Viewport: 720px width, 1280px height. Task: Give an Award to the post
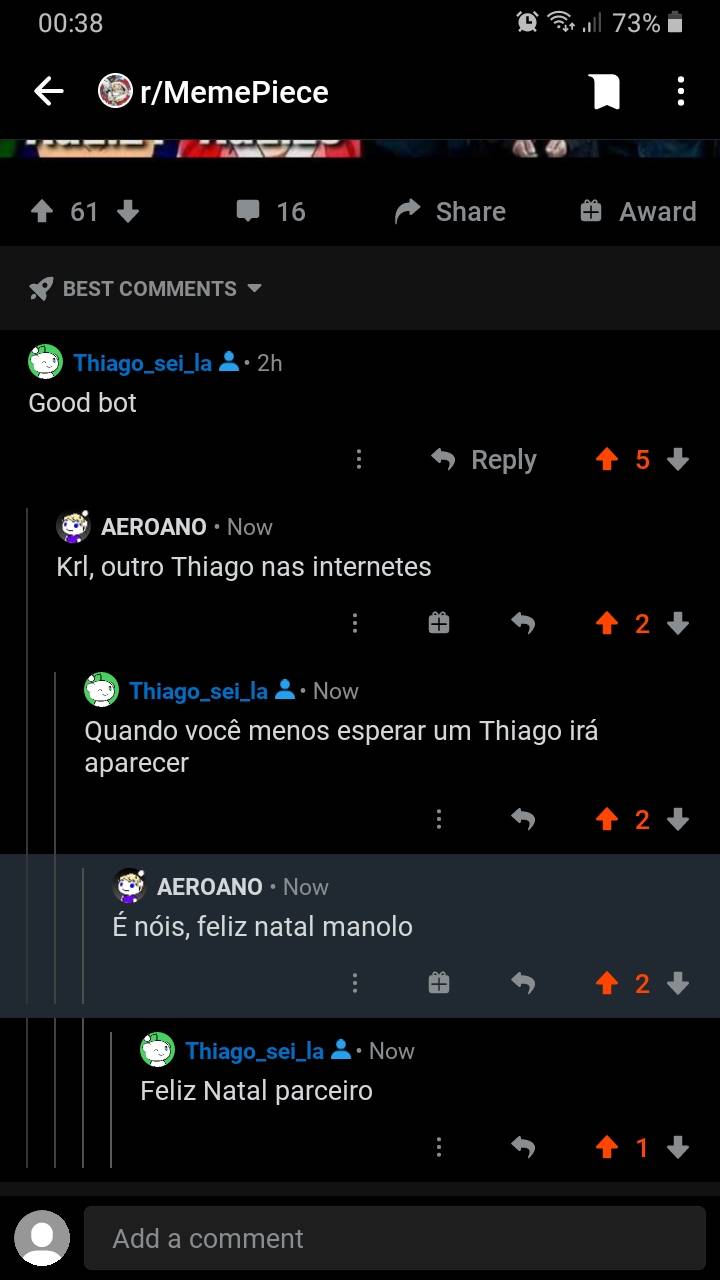(635, 211)
